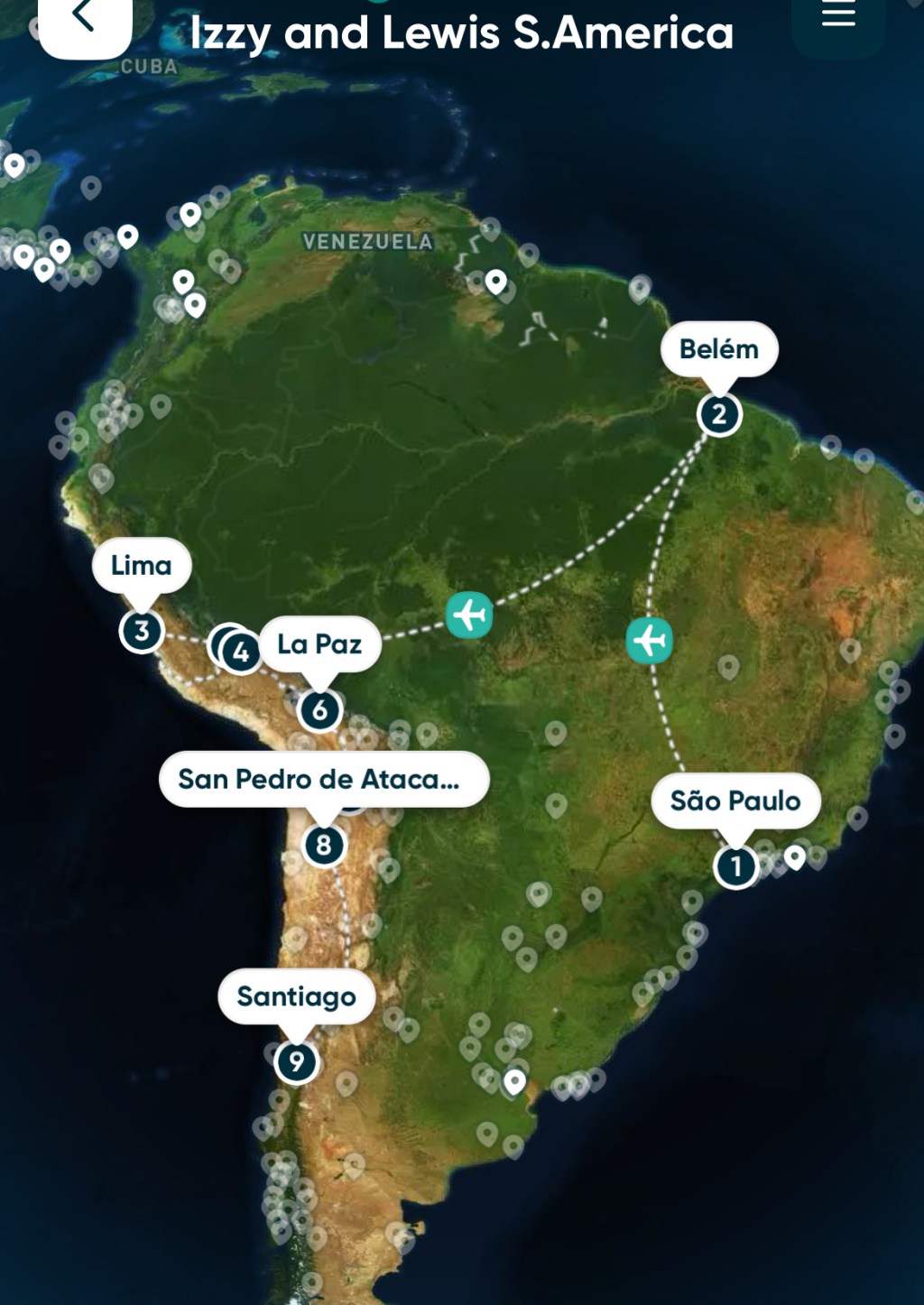924x1305 pixels.
Task: Open the São Paulo stop label
Action: [x=735, y=801]
